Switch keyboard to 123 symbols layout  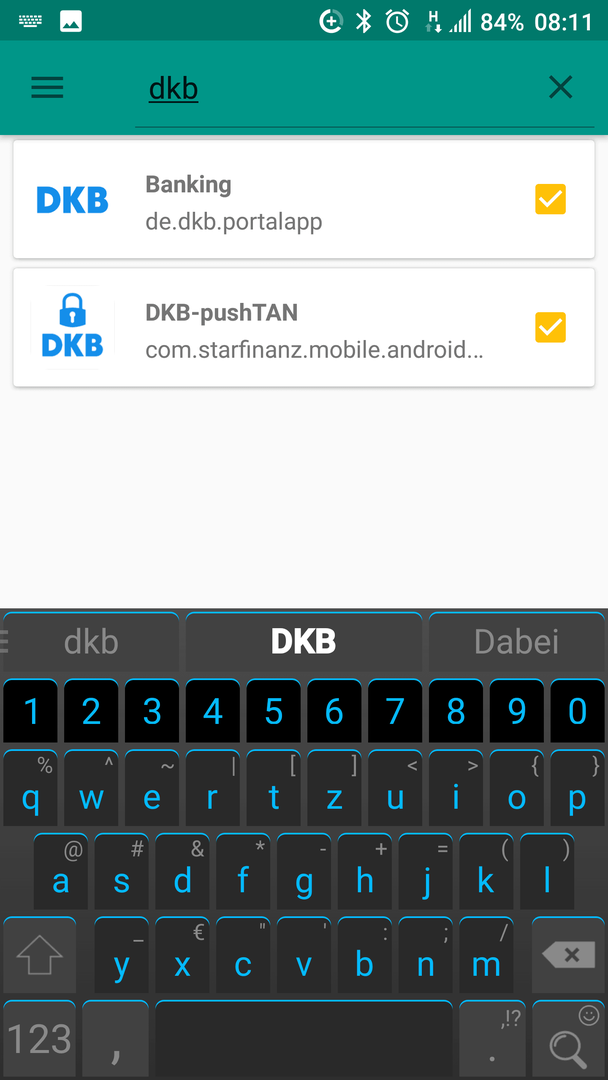pyautogui.click(x=40, y=1040)
